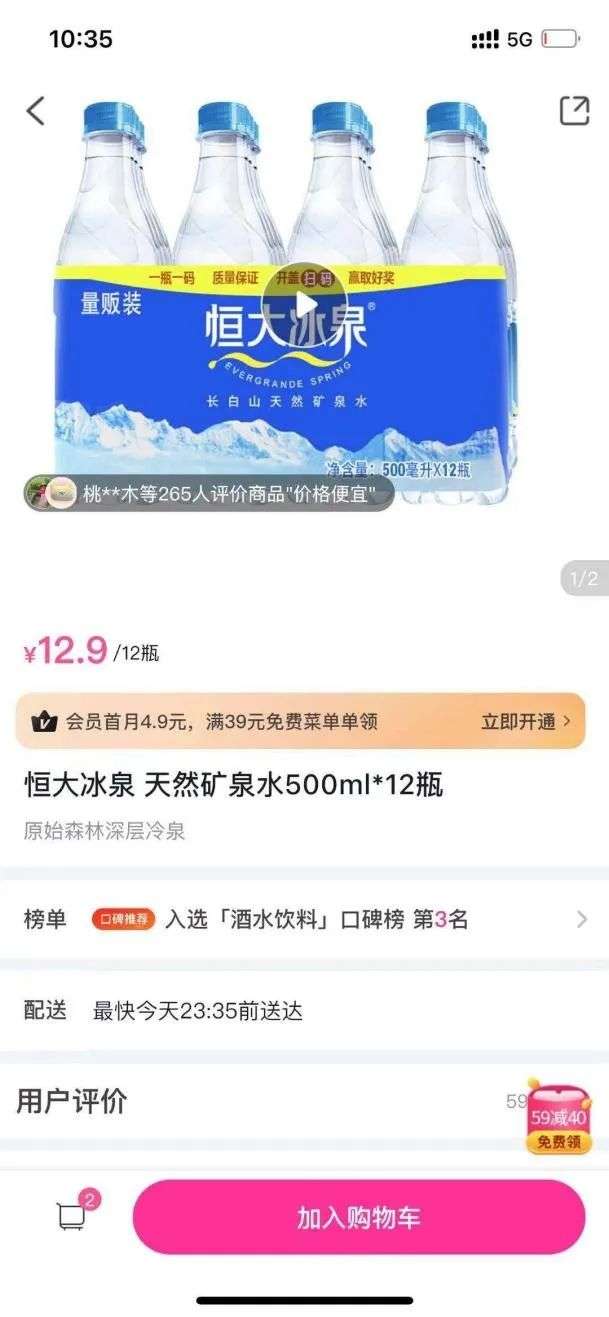Play the product video
The image size is (609, 1317).
point(304,306)
